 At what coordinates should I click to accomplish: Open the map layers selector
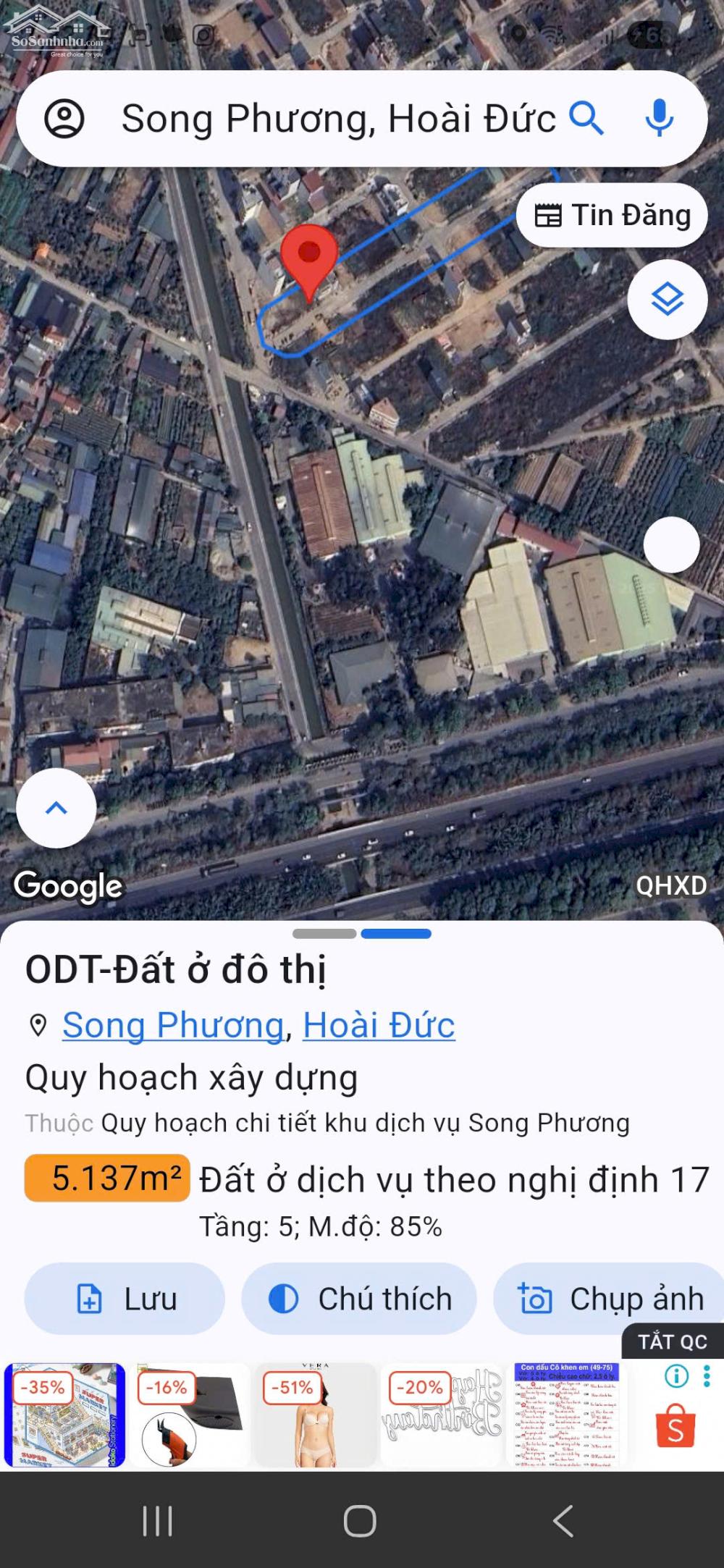click(x=667, y=299)
